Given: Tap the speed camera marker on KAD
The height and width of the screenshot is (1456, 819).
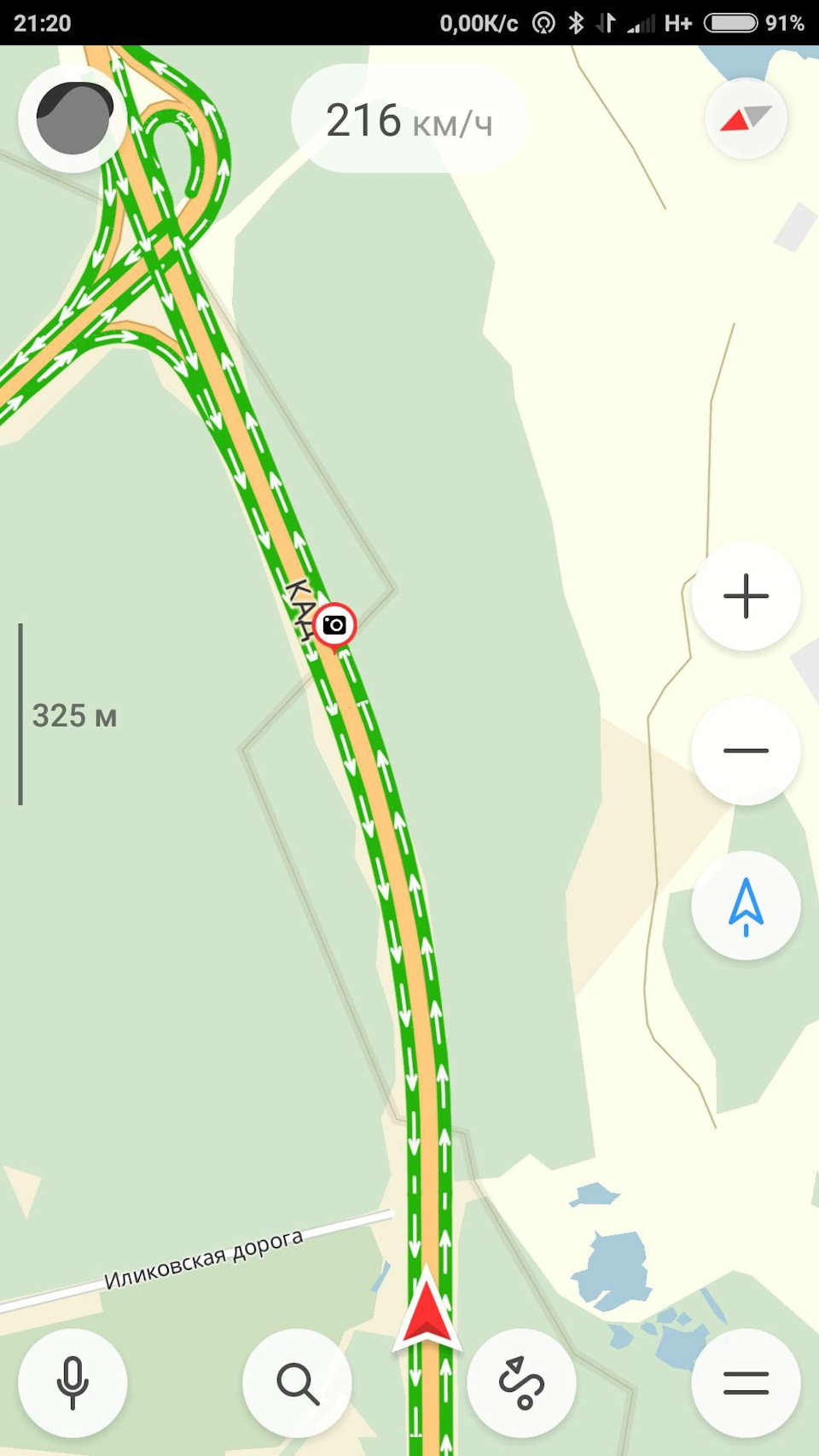Looking at the screenshot, I should [x=334, y=626].
